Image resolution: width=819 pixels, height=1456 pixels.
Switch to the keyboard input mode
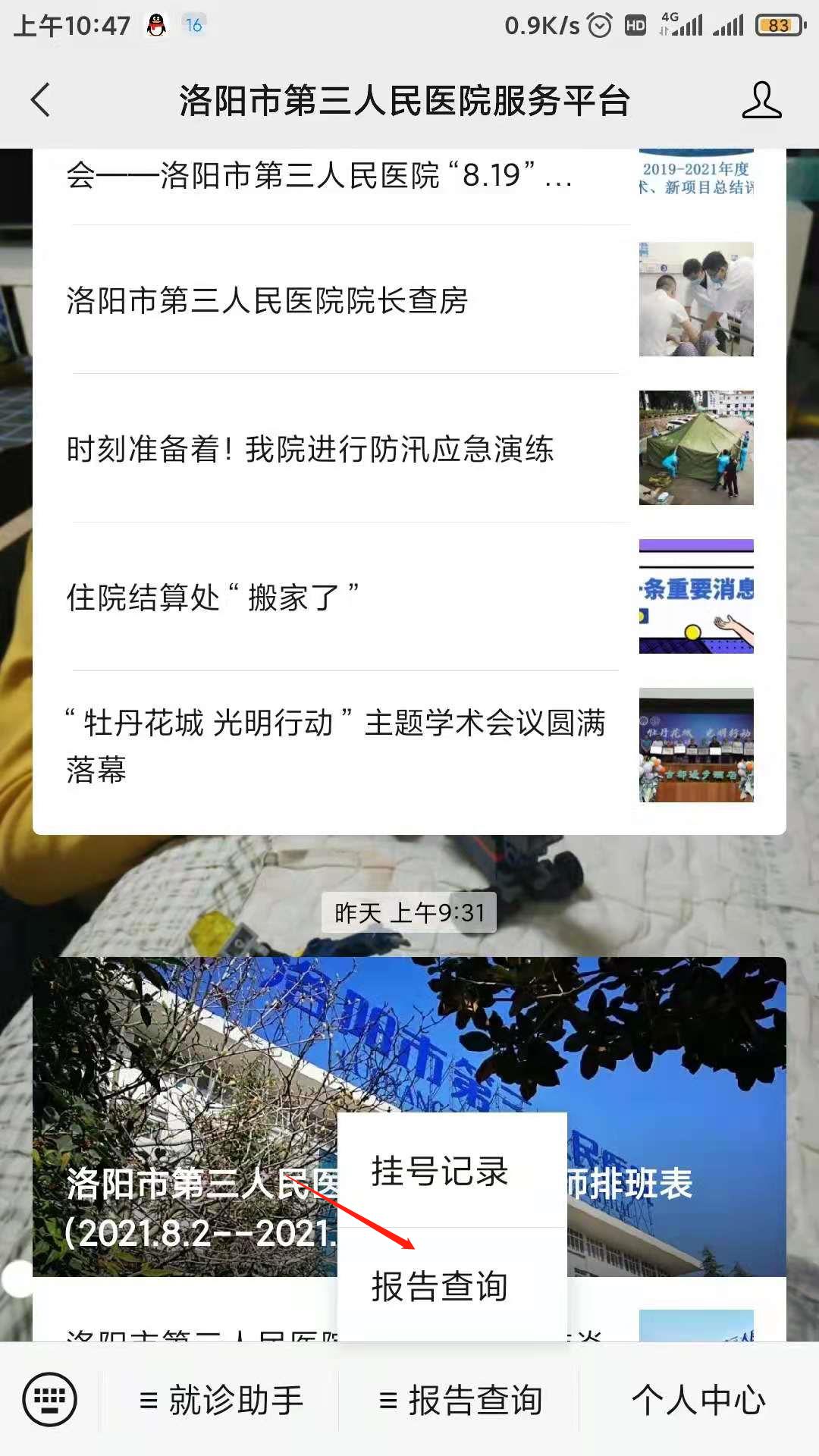coord(50,1399)
